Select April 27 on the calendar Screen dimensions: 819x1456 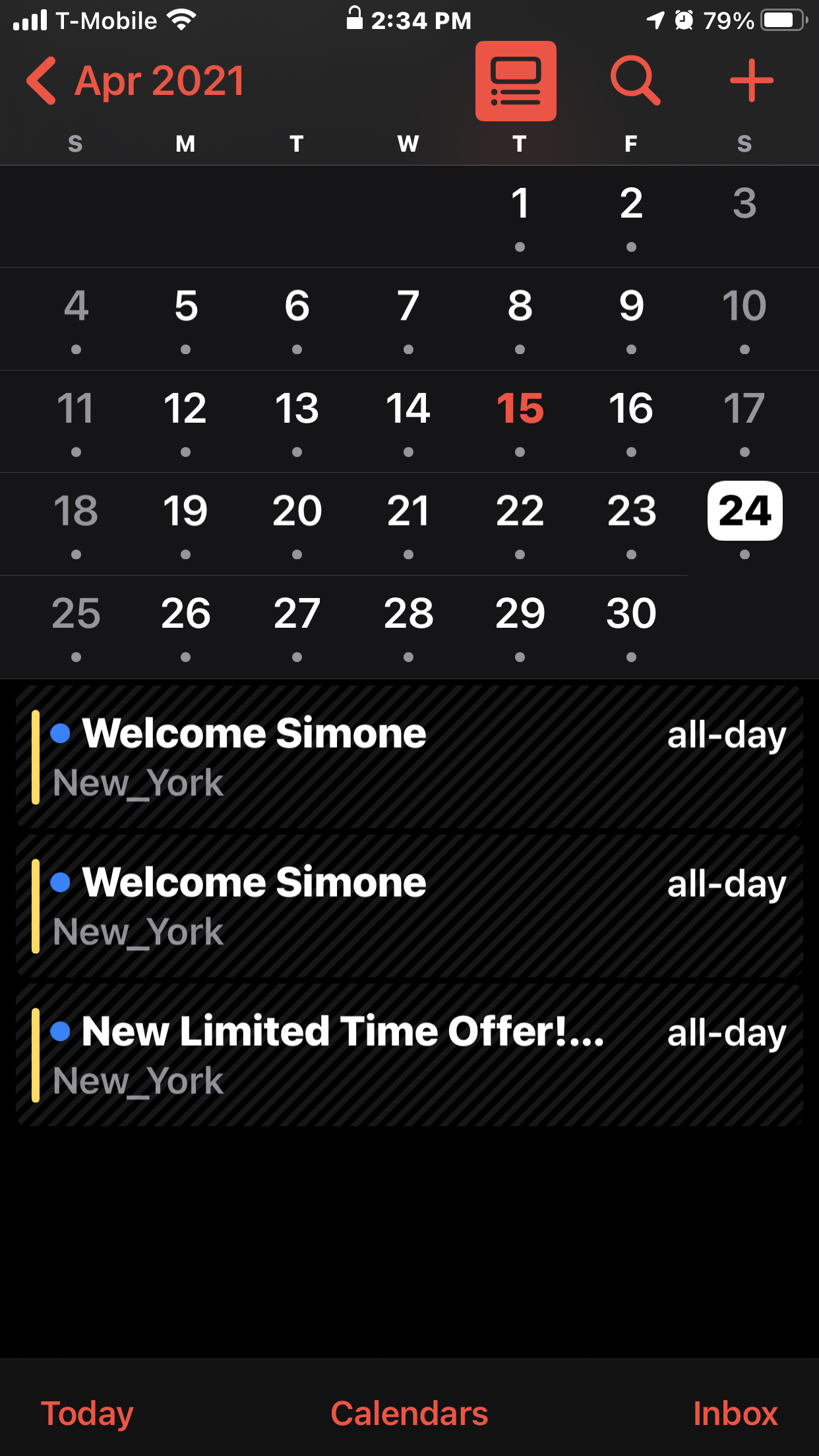click(x=297, y=614)
